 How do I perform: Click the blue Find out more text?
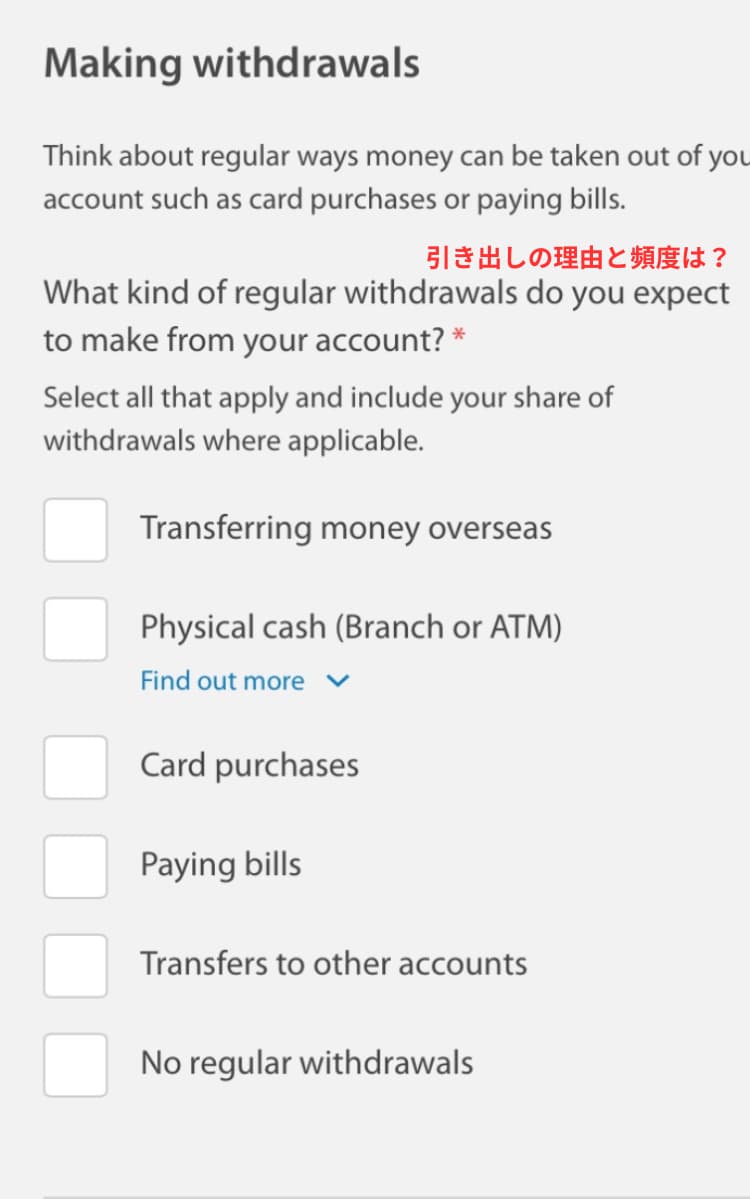(x=222, y=681)
